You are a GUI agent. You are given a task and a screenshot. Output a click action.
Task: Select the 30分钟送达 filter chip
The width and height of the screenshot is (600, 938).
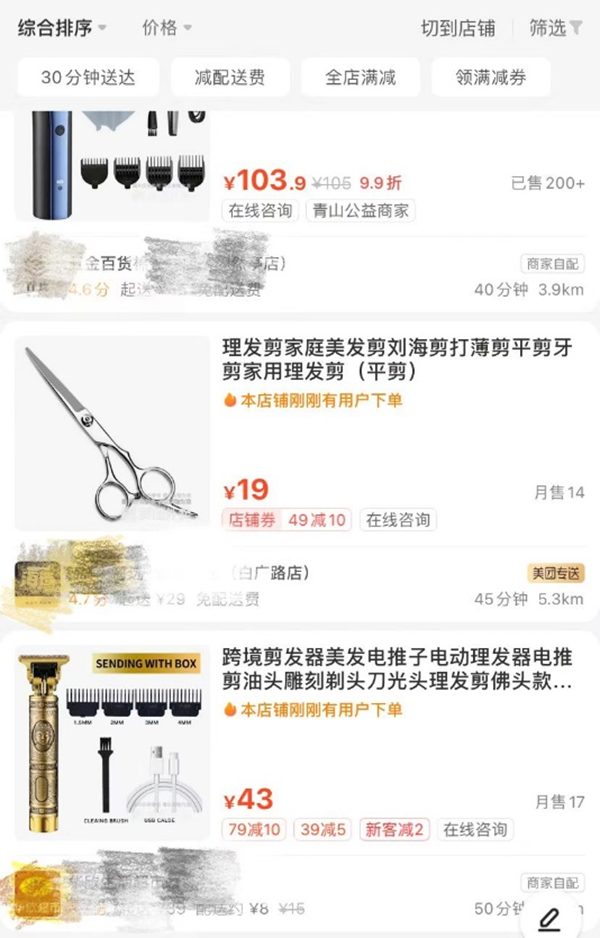pyautogui.click(x=87, y=77)
